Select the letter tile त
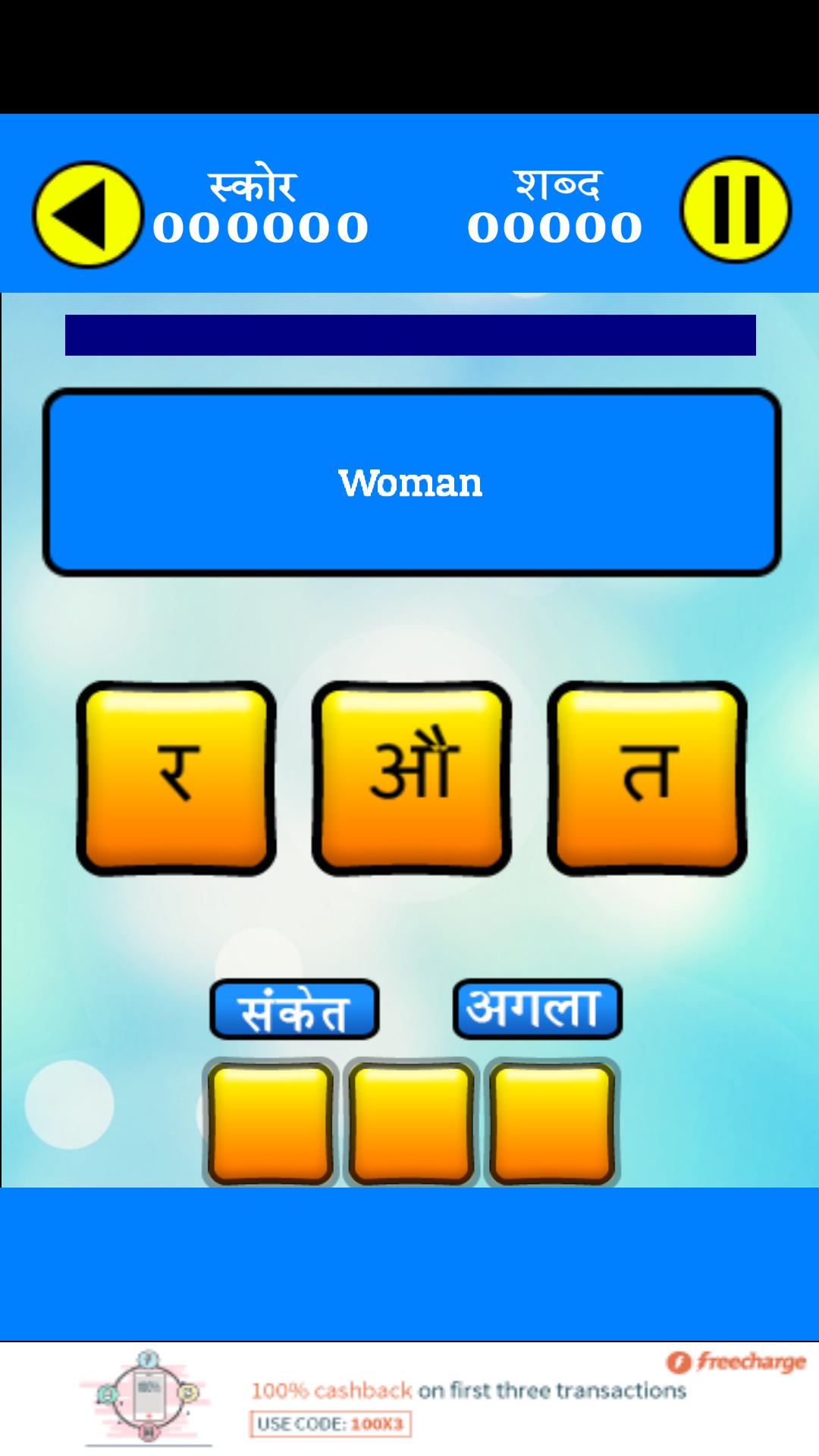Image resolution: width=819 pixels, height=1456 pixels. click(647, 777)
